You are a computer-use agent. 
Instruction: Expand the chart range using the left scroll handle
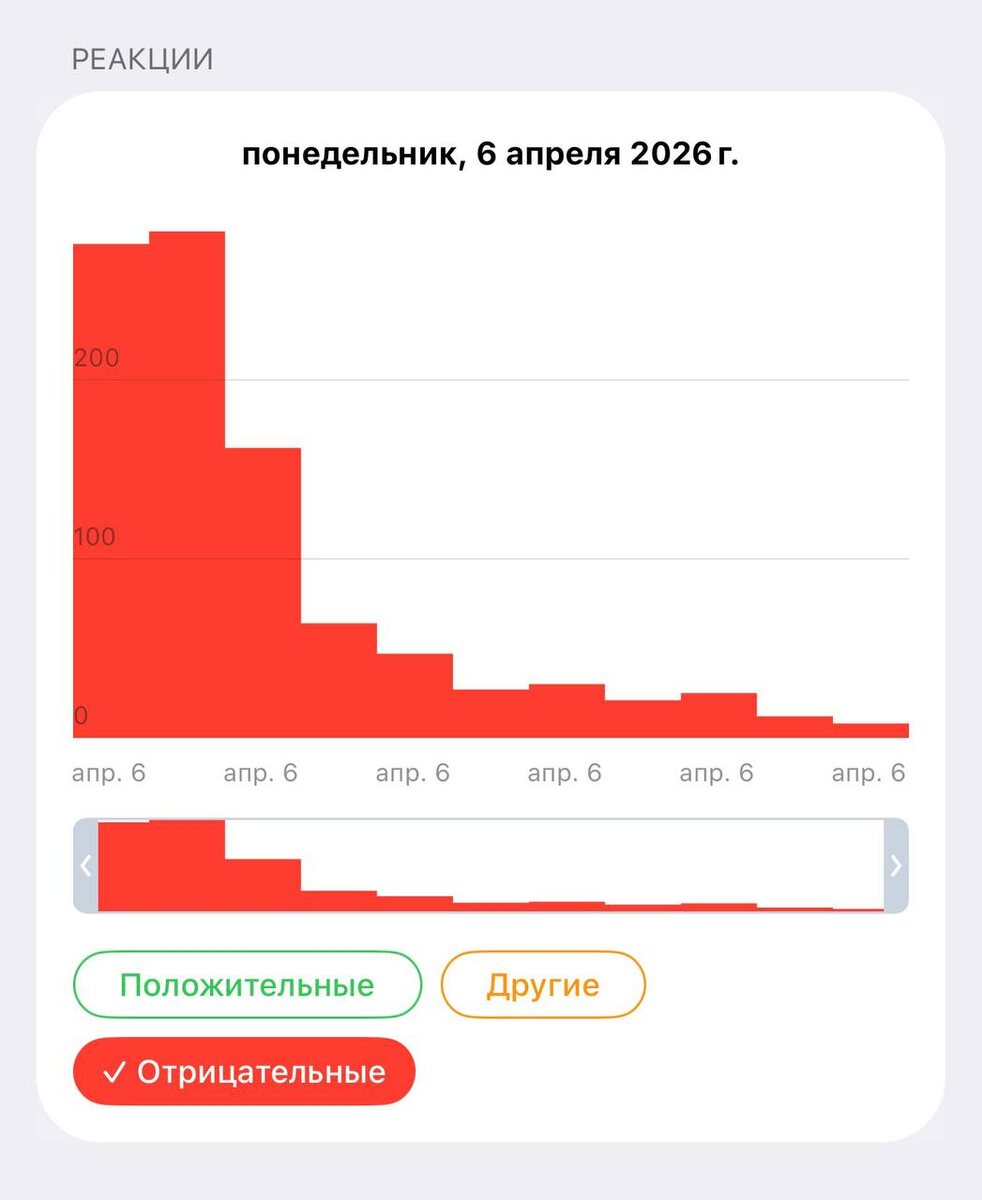87,865
